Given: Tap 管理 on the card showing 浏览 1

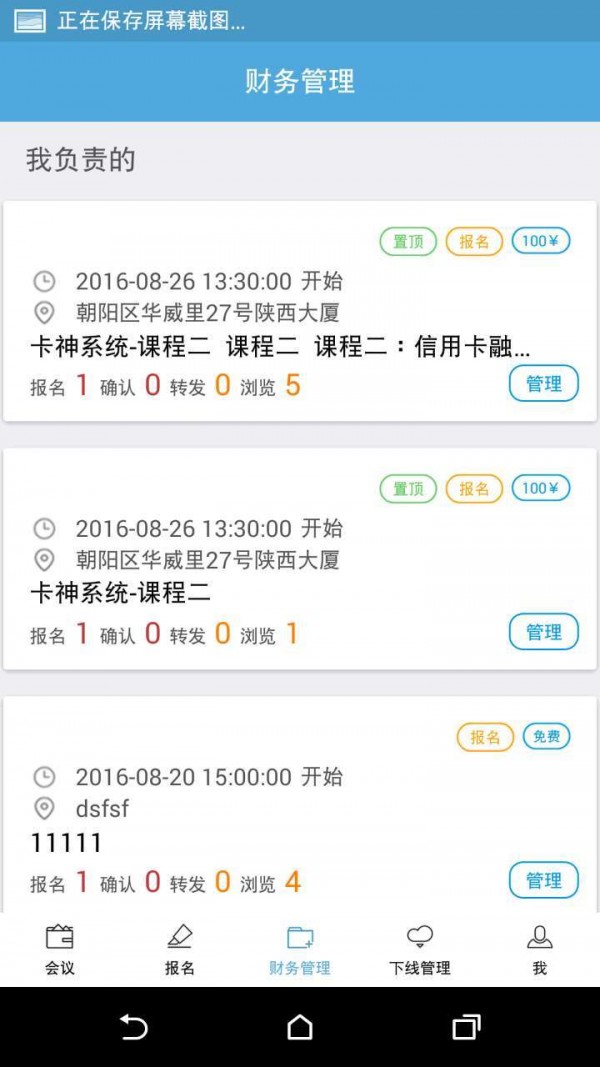Looking at the screenshot, I should (544, 632).
